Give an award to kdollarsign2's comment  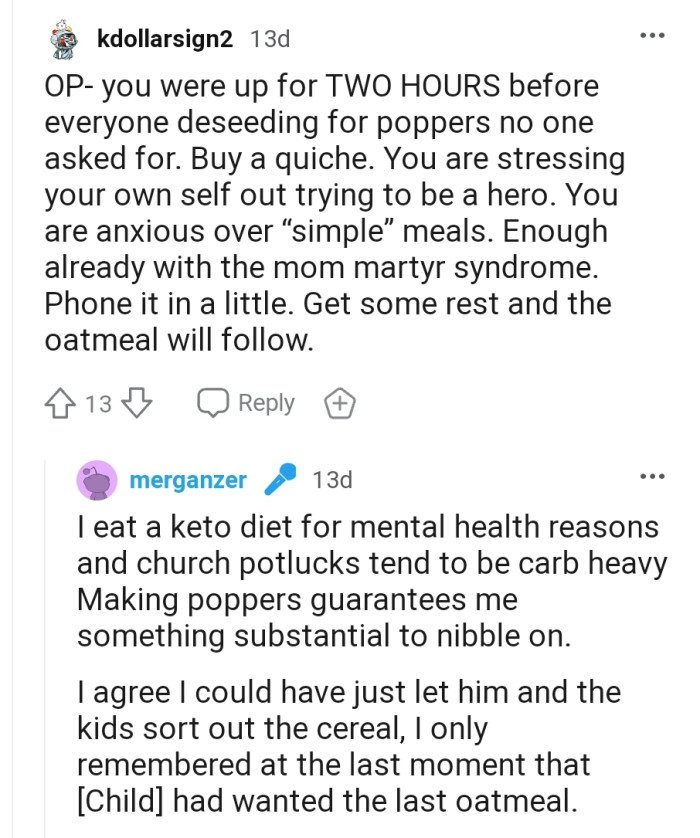click(x=340, y=404)
